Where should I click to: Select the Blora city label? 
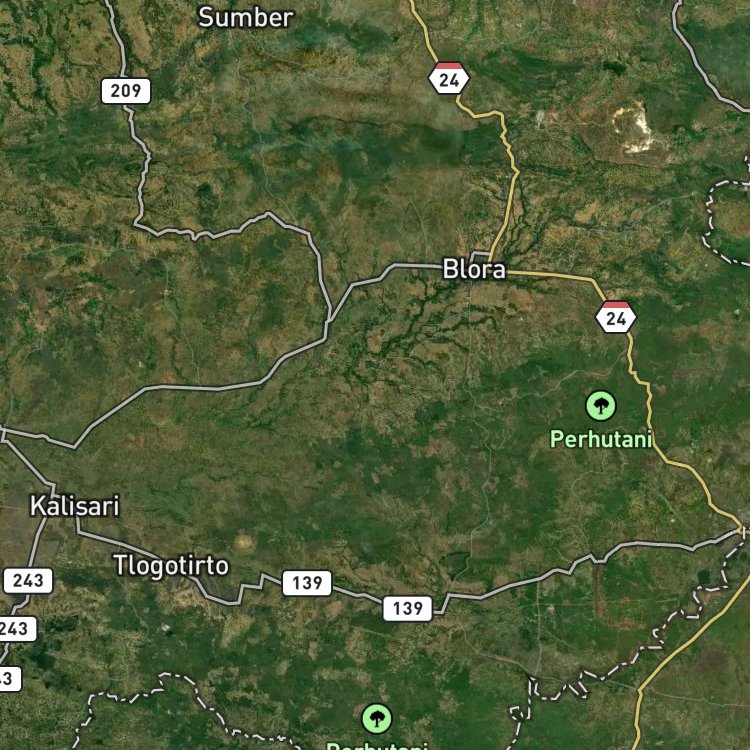474,269
